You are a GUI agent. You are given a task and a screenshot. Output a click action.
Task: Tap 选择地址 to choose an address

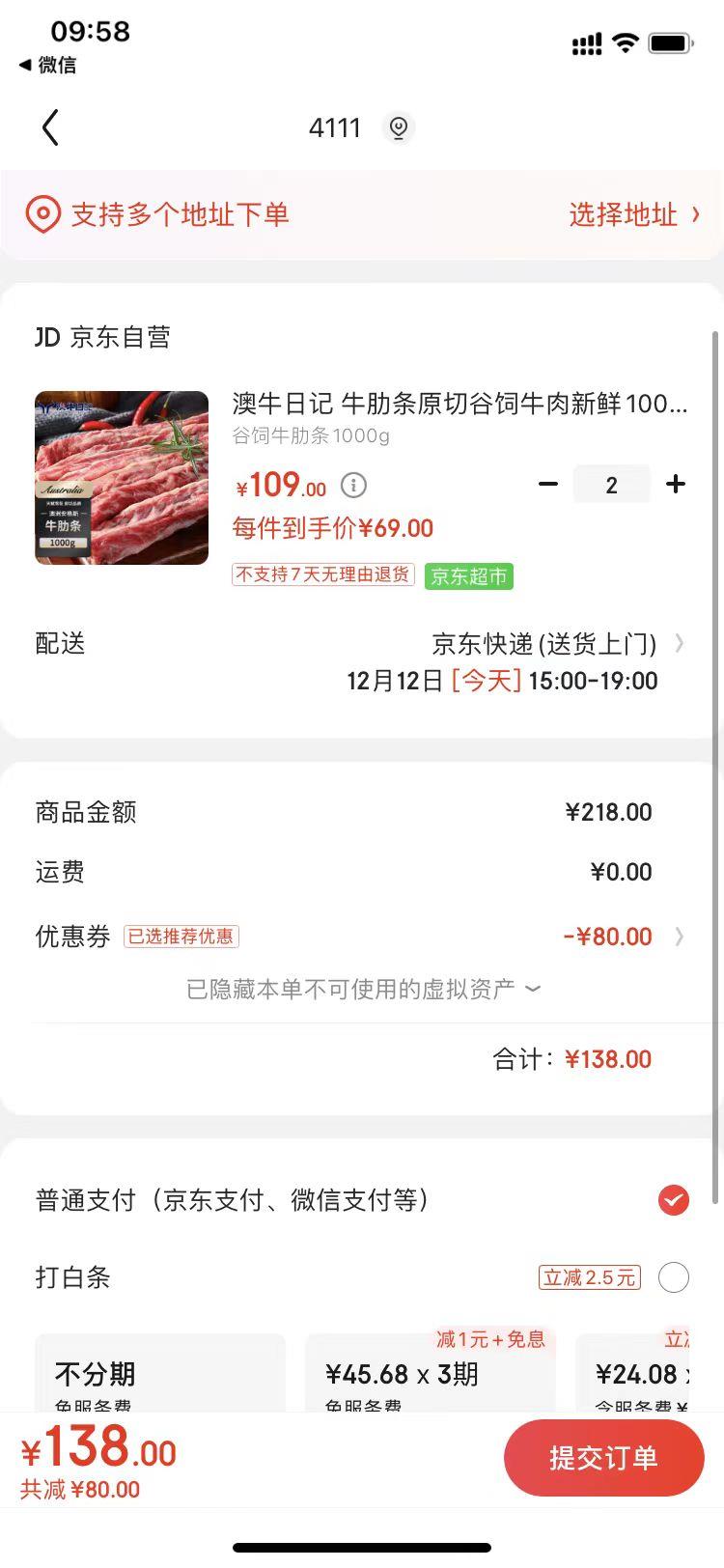[x=633, y=214]
